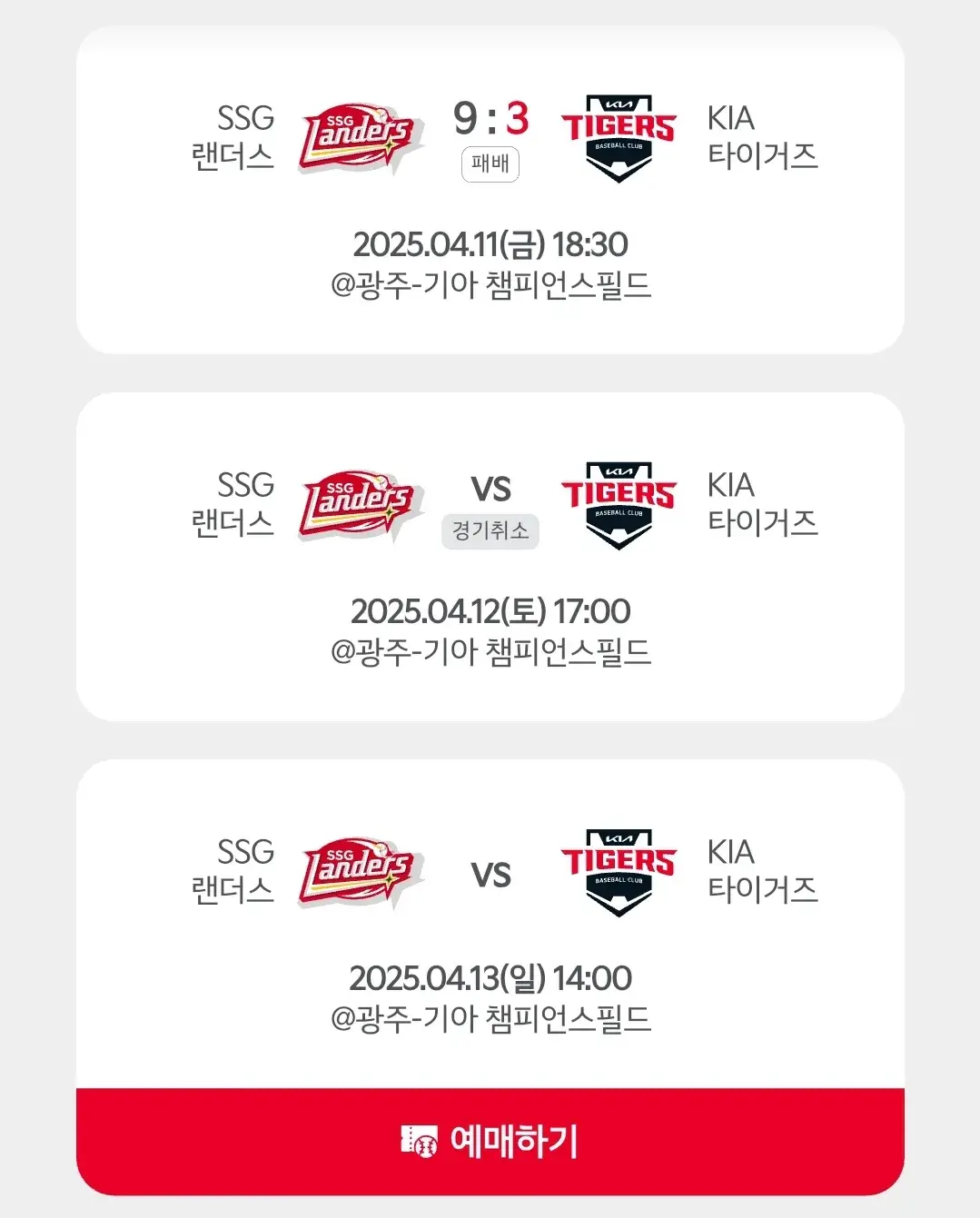This screenshot has height=1218, width=980.
Task: Select the 경기취소 cancellation badge
Action: [x=490, y=533]
